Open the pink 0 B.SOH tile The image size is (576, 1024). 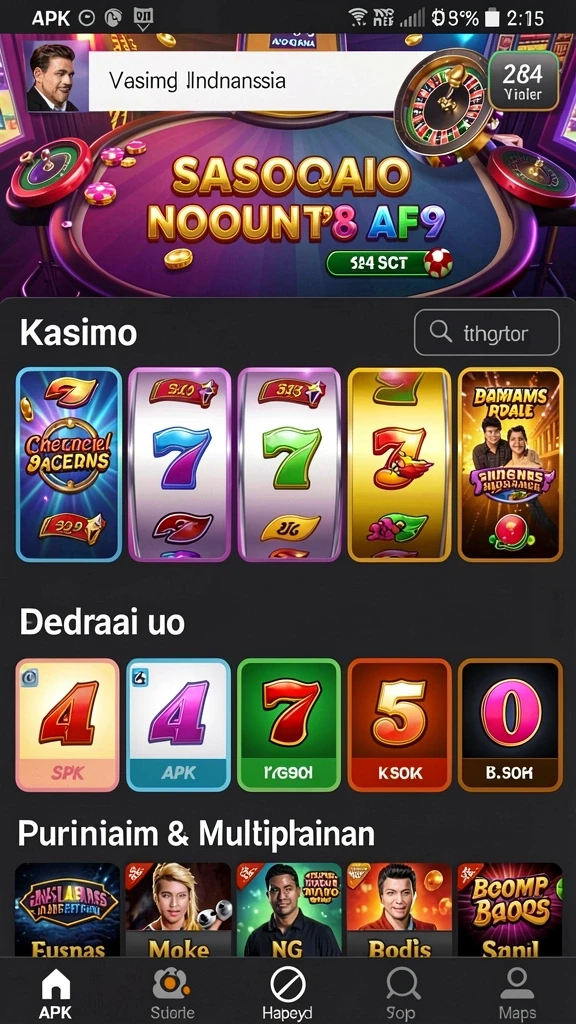[x=510, y=725]
